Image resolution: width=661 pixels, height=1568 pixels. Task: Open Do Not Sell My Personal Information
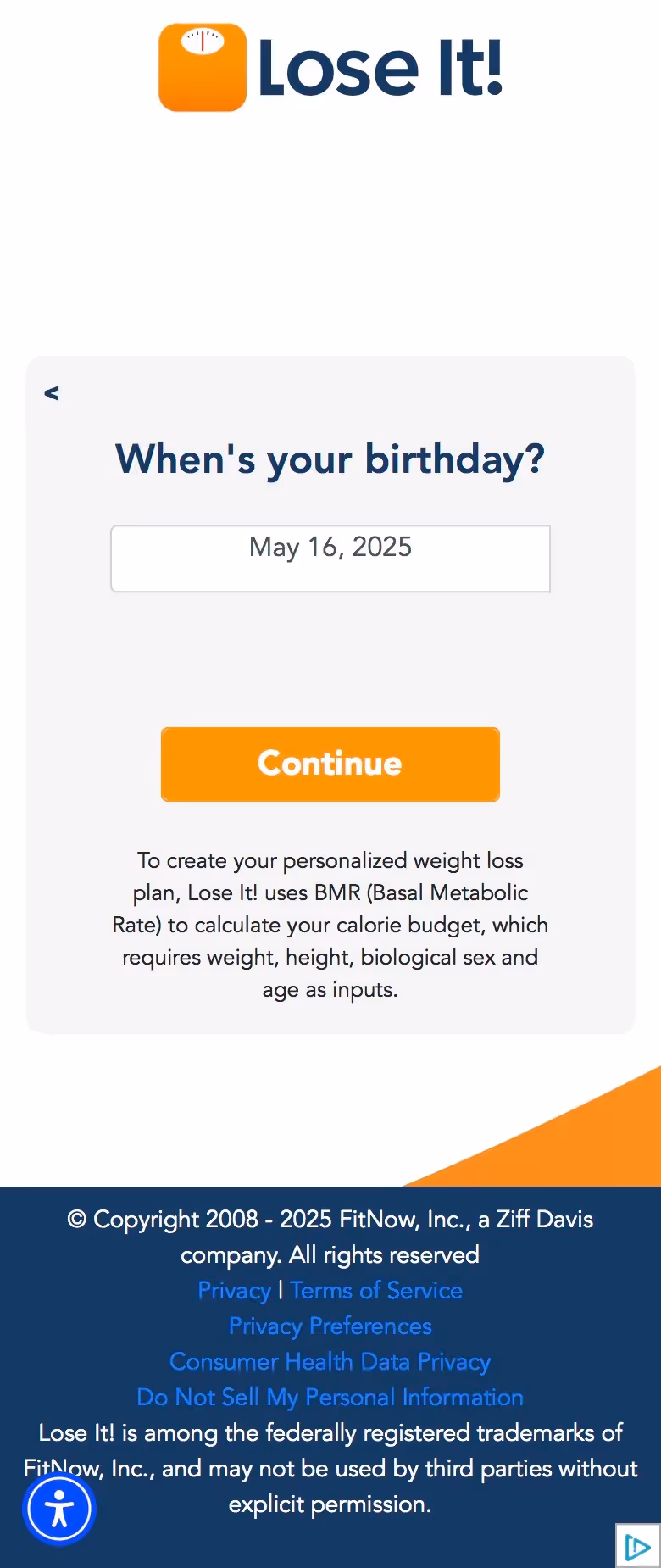(330, 1397)
